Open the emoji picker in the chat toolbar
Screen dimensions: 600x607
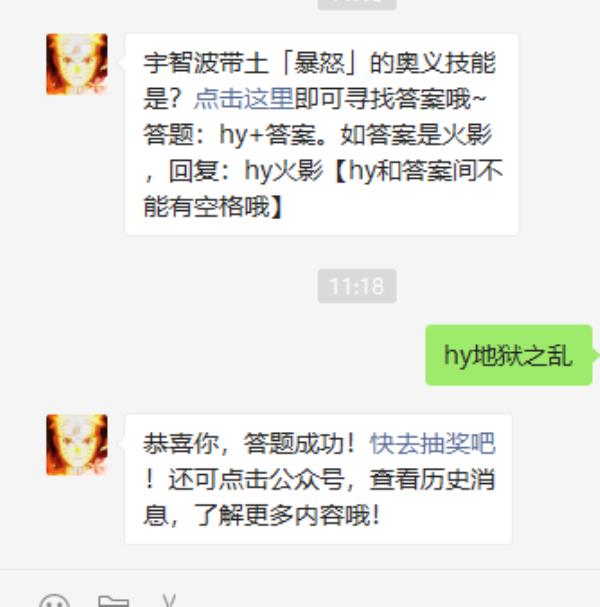pyautogui.click(x=55, y=602)
